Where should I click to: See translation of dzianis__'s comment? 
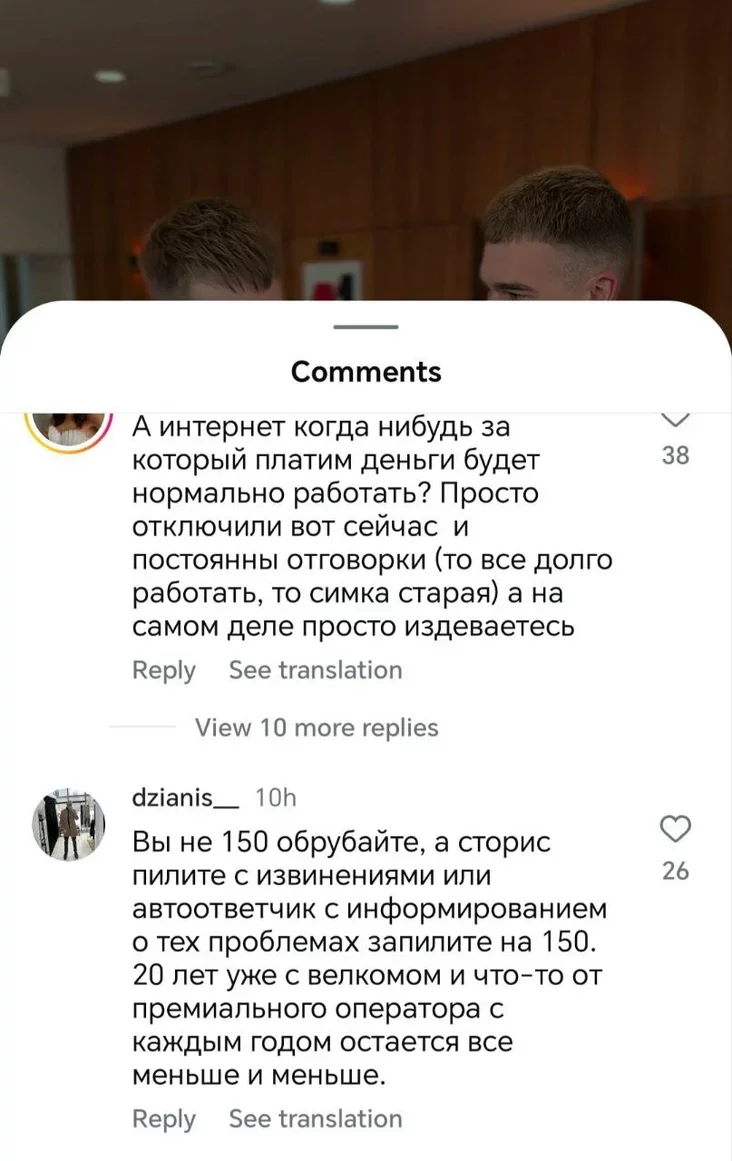pos(315,1119)
